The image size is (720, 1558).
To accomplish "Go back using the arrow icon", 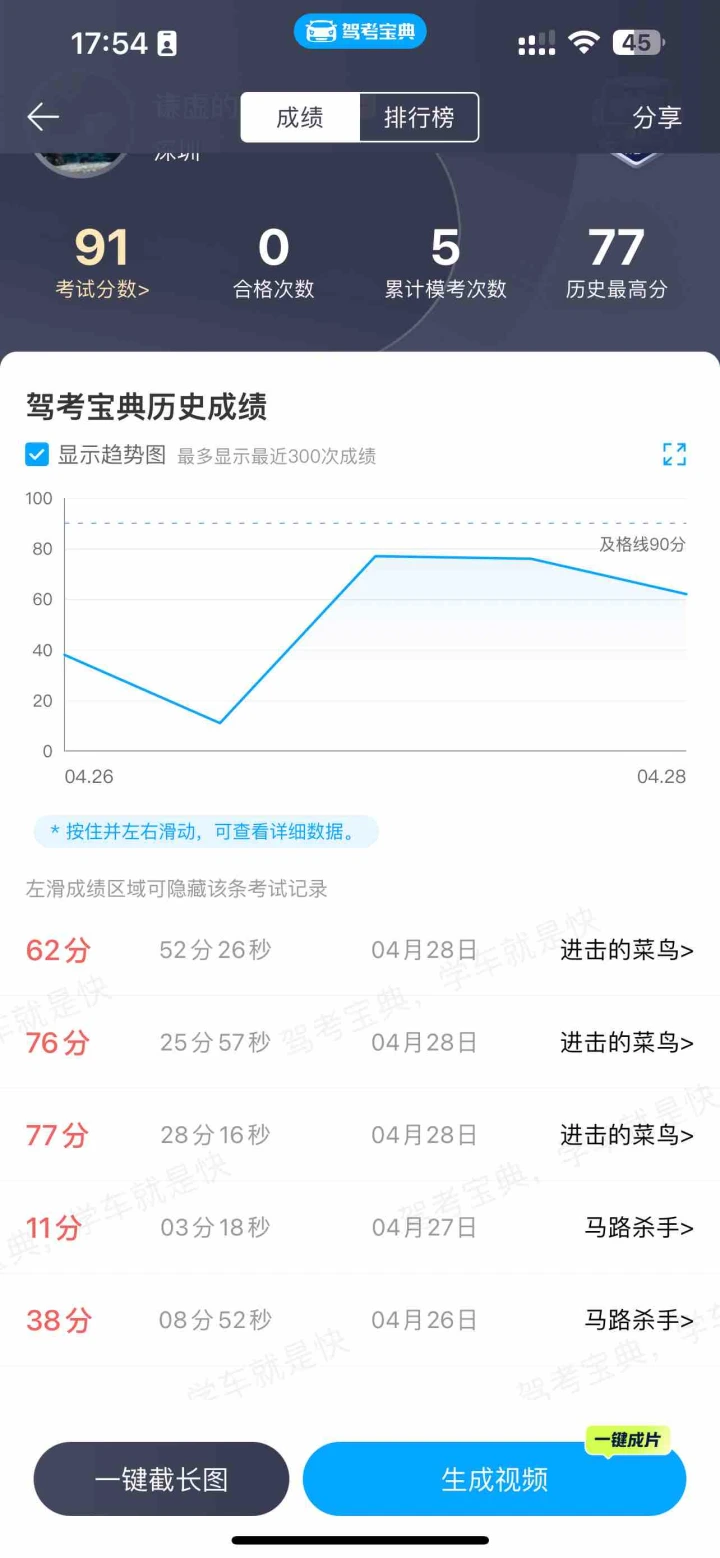I will [x=43, y=117].
